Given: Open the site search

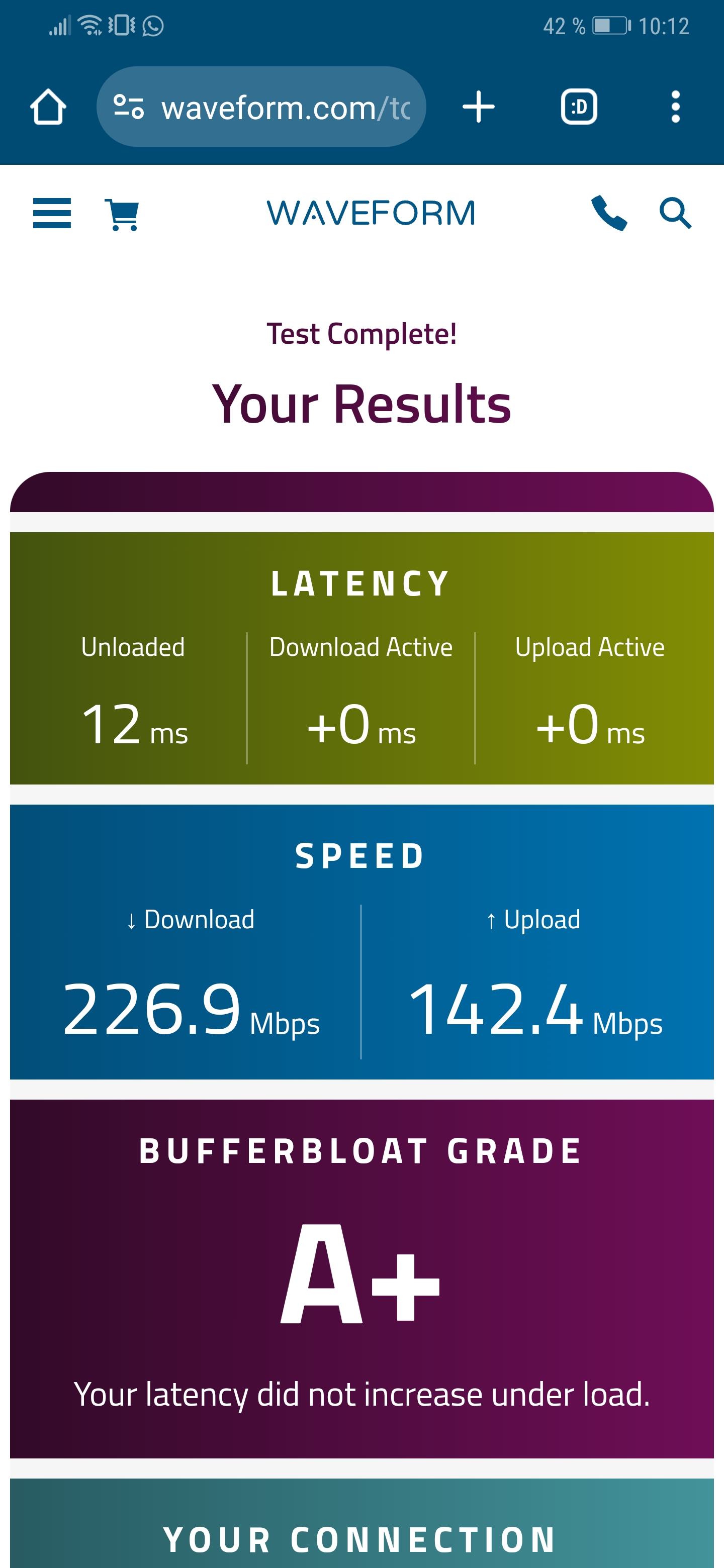Looking at the screenshot, I should (675, 213).
